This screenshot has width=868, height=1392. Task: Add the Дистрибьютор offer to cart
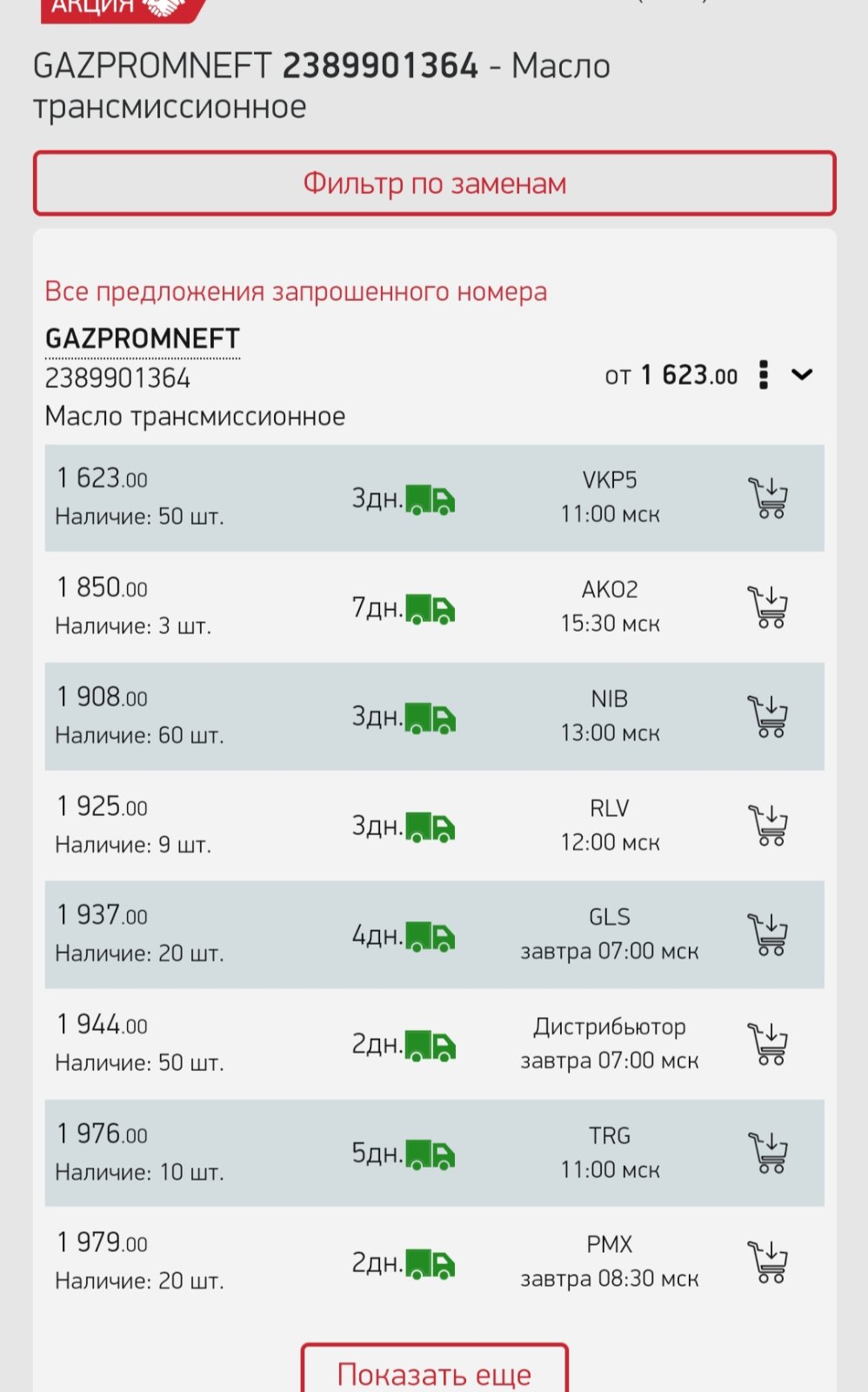point(768,1044)
